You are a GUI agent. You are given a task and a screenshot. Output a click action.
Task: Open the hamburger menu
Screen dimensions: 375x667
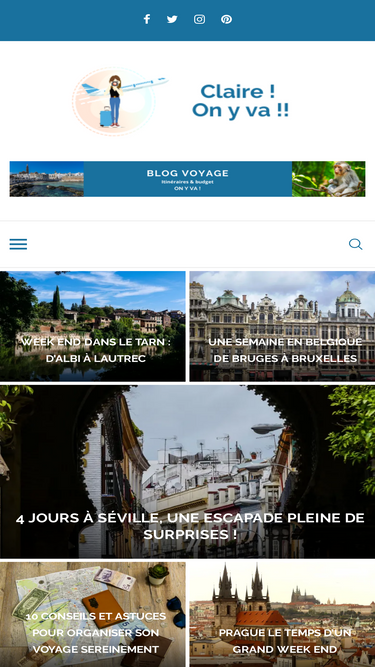pos(18,244)
